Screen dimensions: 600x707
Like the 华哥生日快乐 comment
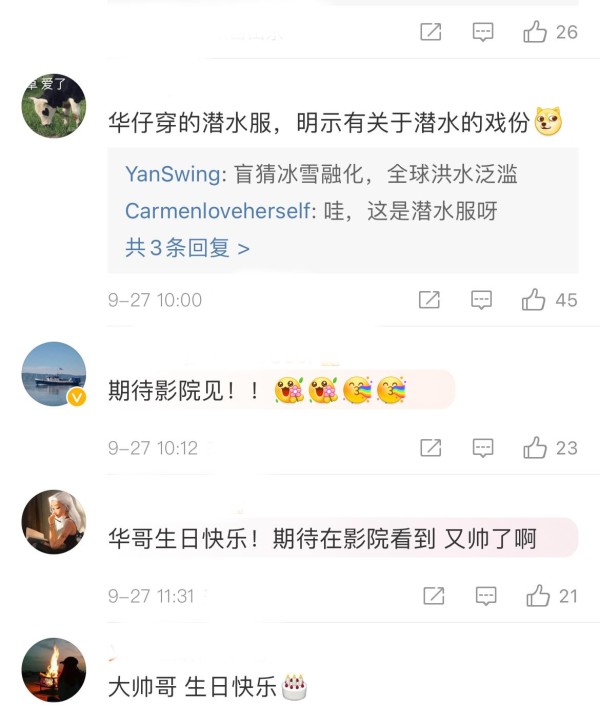click(538, 596)
